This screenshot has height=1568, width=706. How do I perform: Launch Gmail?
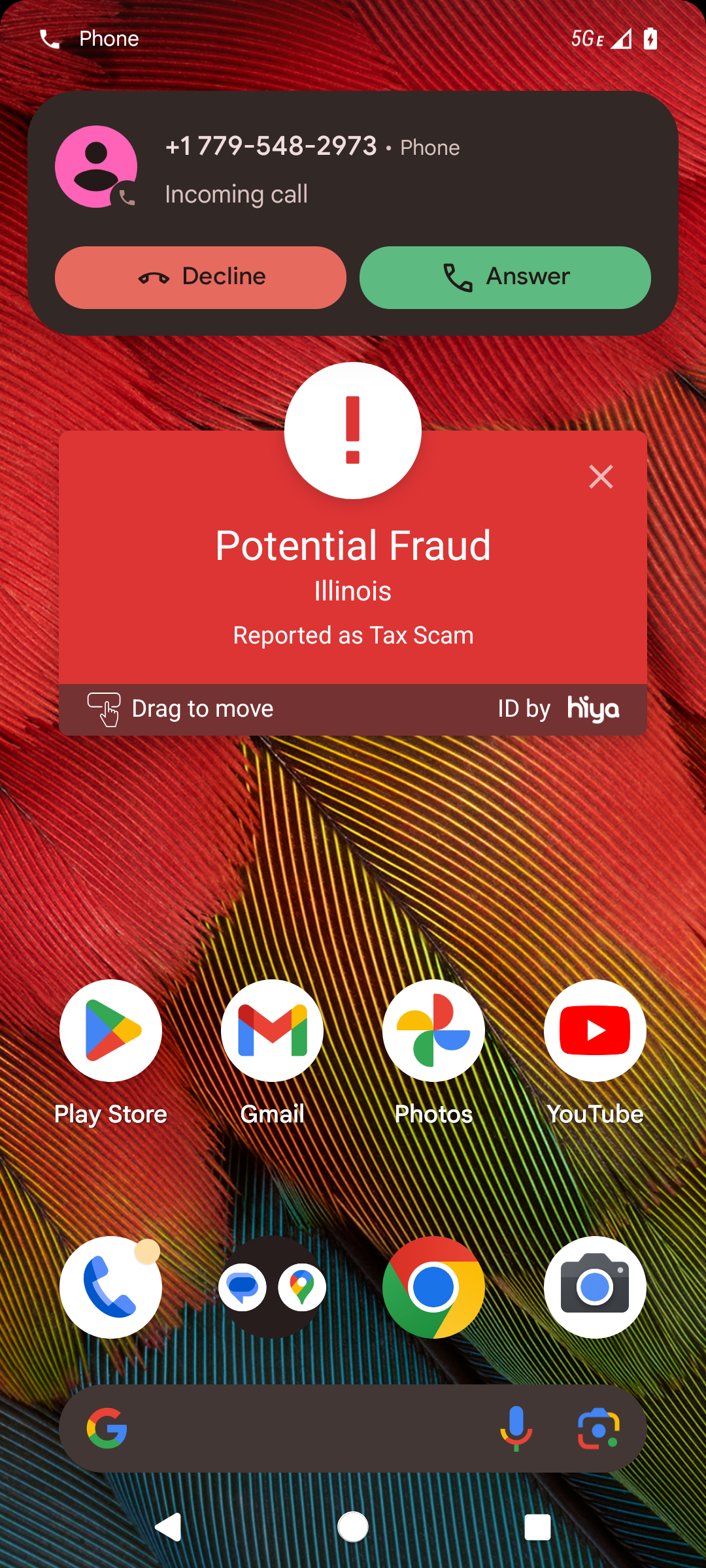[x=272, y=1030]
